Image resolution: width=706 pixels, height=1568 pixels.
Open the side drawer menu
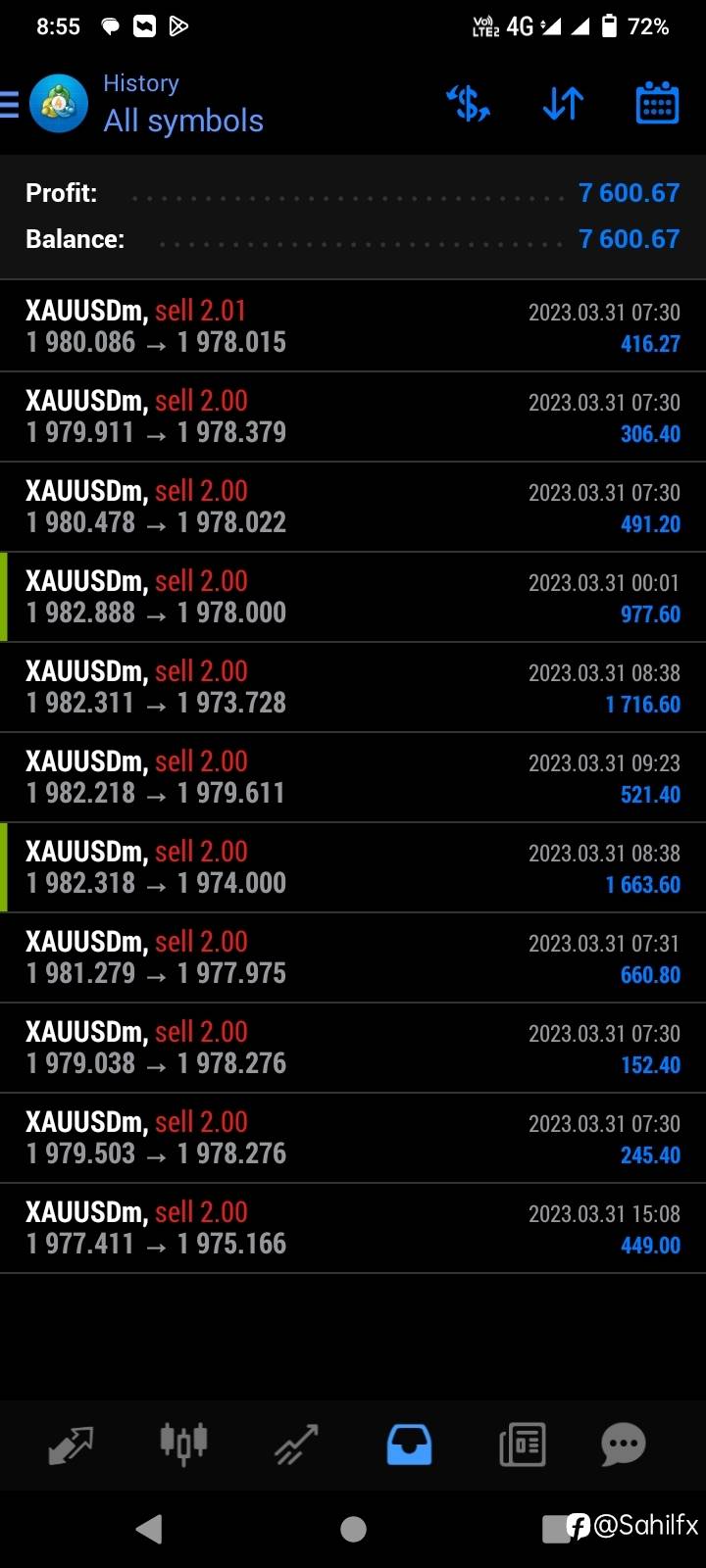[10, 104]
